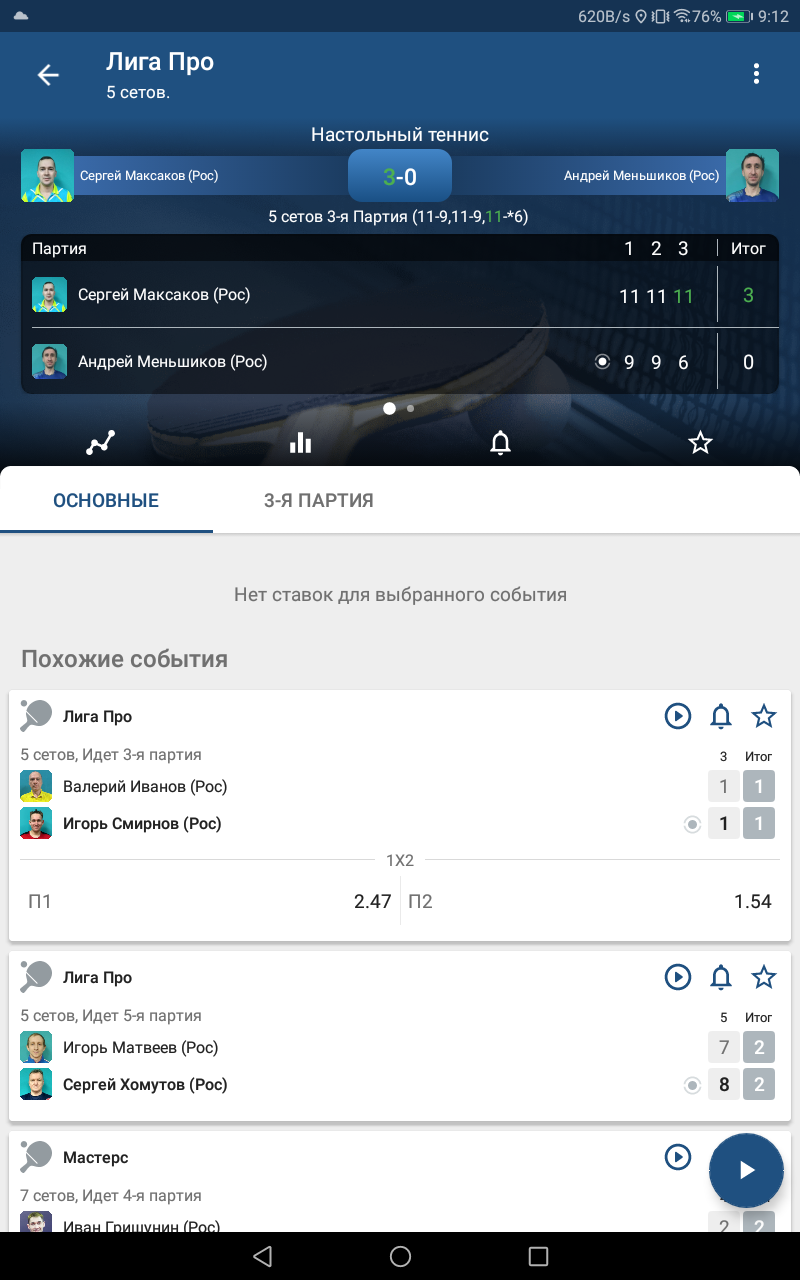Play the Матвеев vs Хомутов live stream

click(x=678, y=977)
